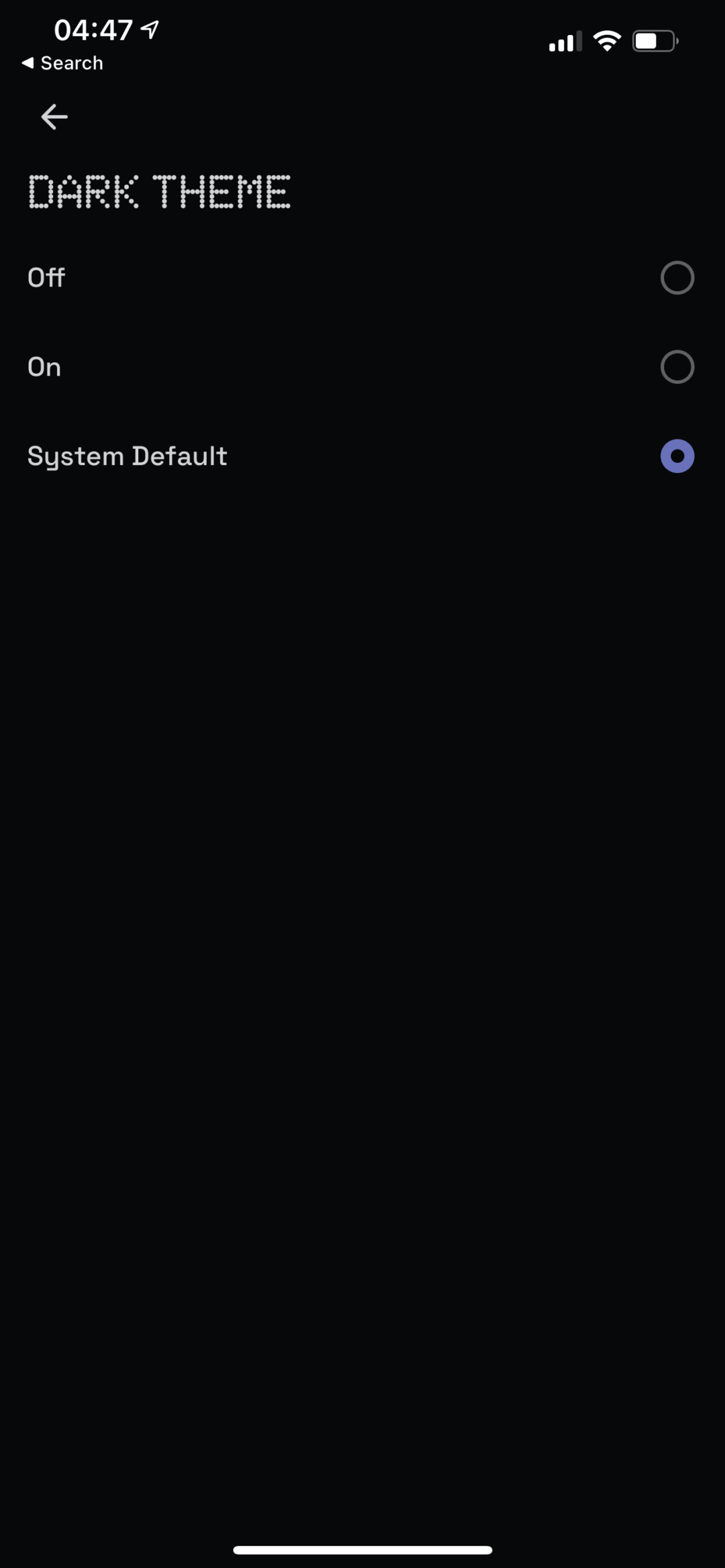Viewport: 725px width, 1568px height.
Task: Choose the System Default option
Action: (677, 456)
